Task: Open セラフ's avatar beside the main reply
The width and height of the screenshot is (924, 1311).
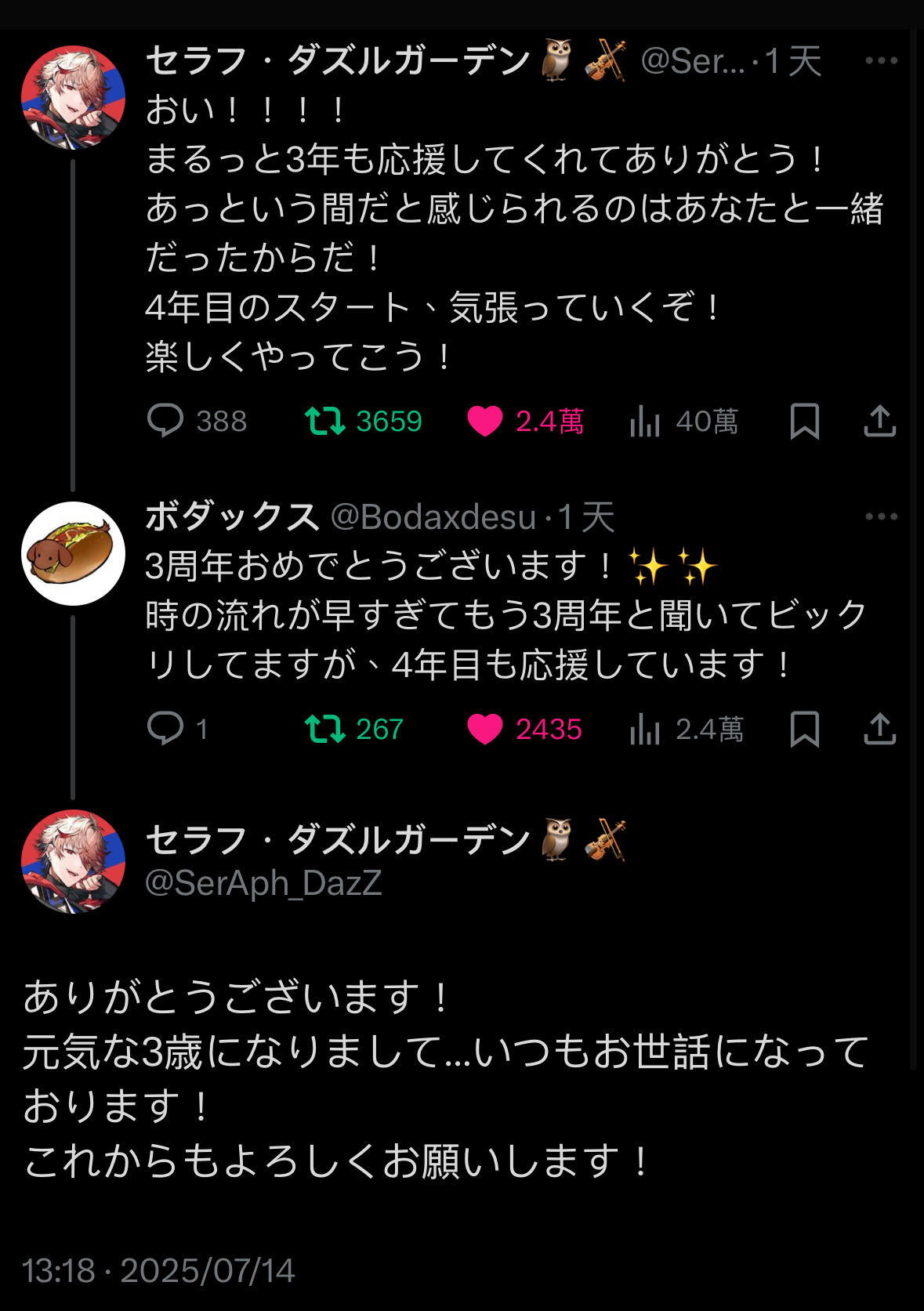Action: click(x=73, y=861)
